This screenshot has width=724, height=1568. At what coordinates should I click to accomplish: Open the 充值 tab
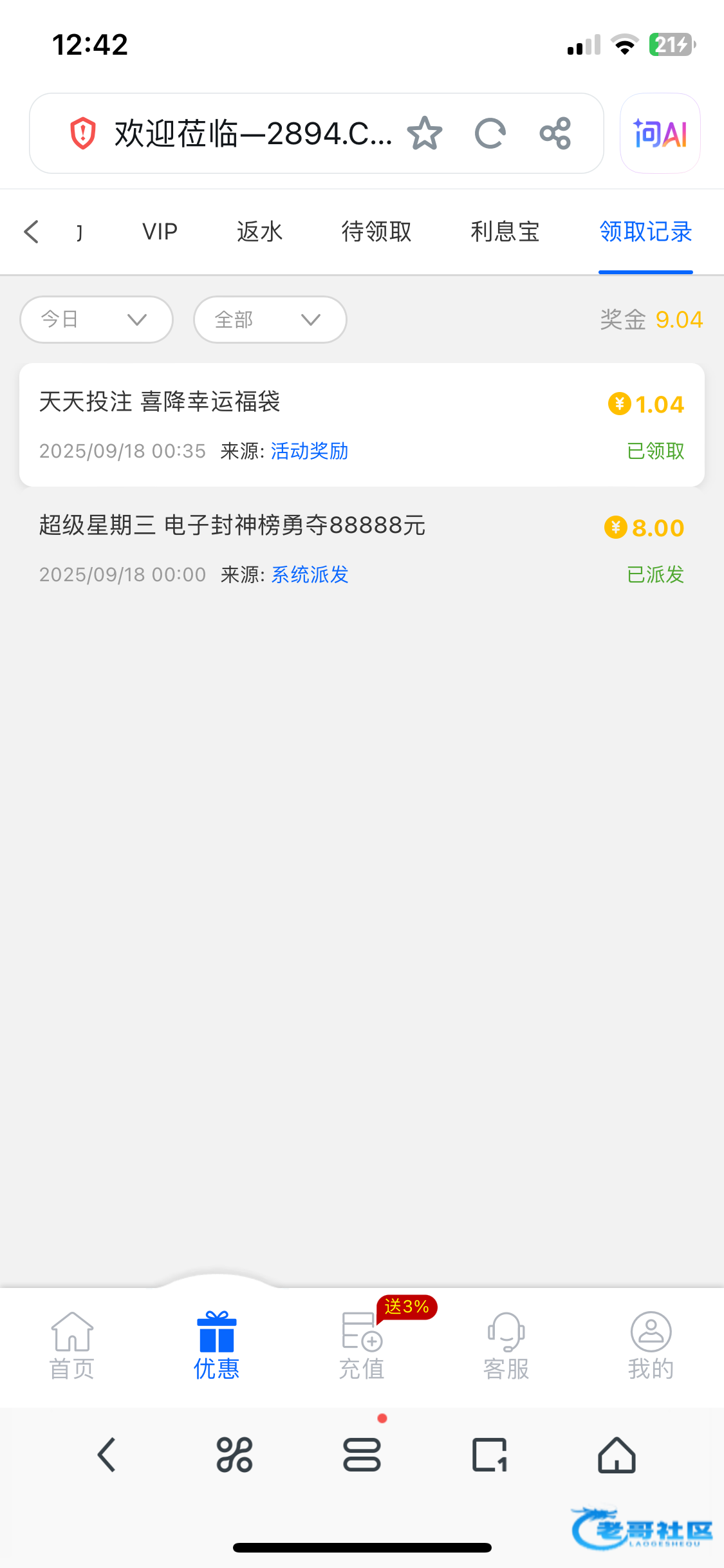tap(362, 1345)
